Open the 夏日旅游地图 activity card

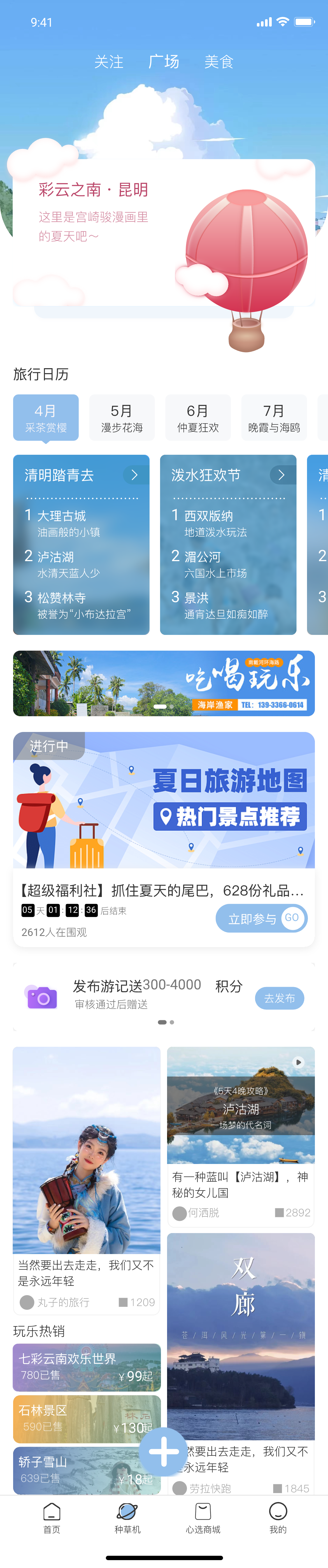(164, 800)
